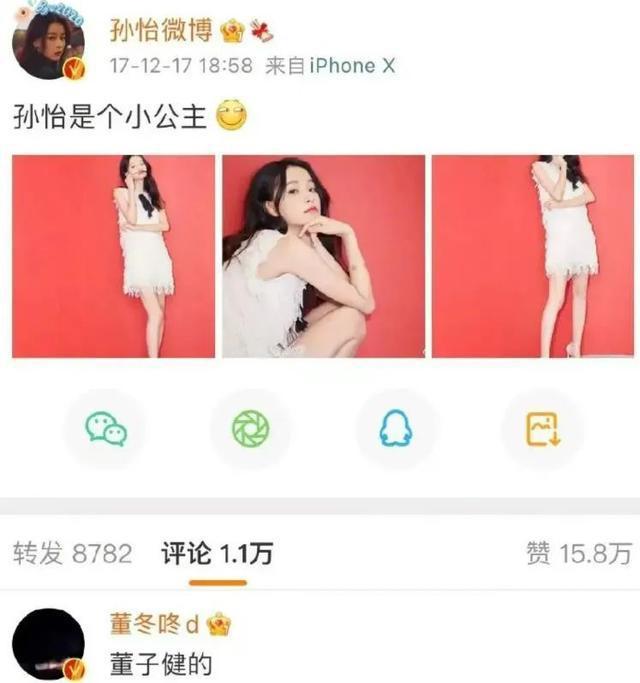Share the post to WeChat
The image size is (640, 683).
[x=105, y=429]
